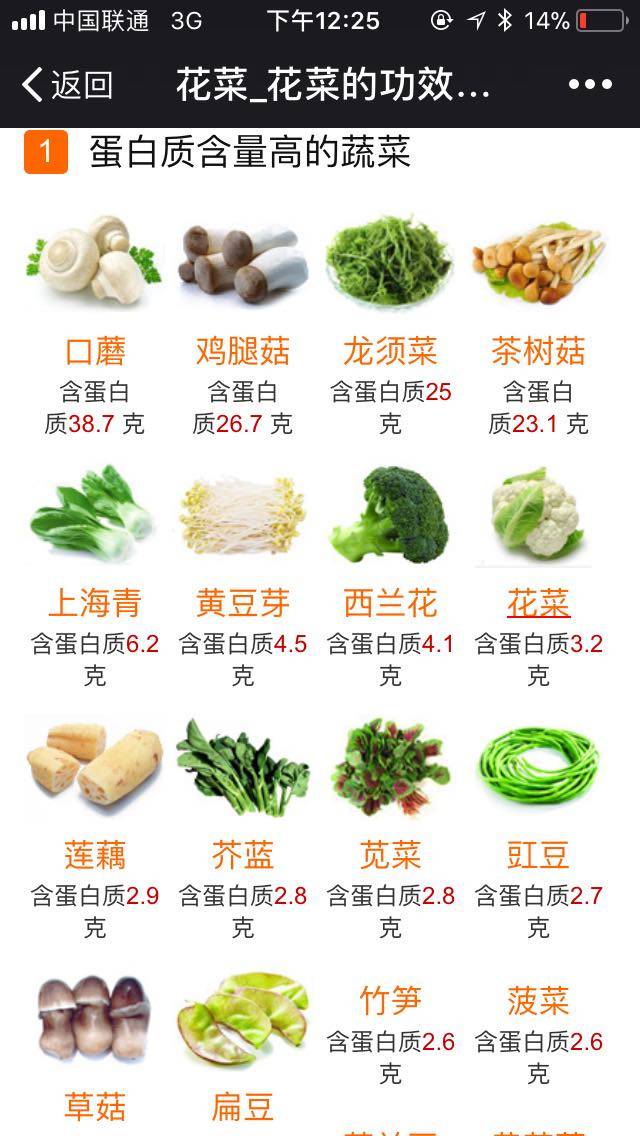Image resolution: width=640 pixels, height=1136 pixels.
Task: Select the 芥蓝 item
Action: click(x=243, y=856)
